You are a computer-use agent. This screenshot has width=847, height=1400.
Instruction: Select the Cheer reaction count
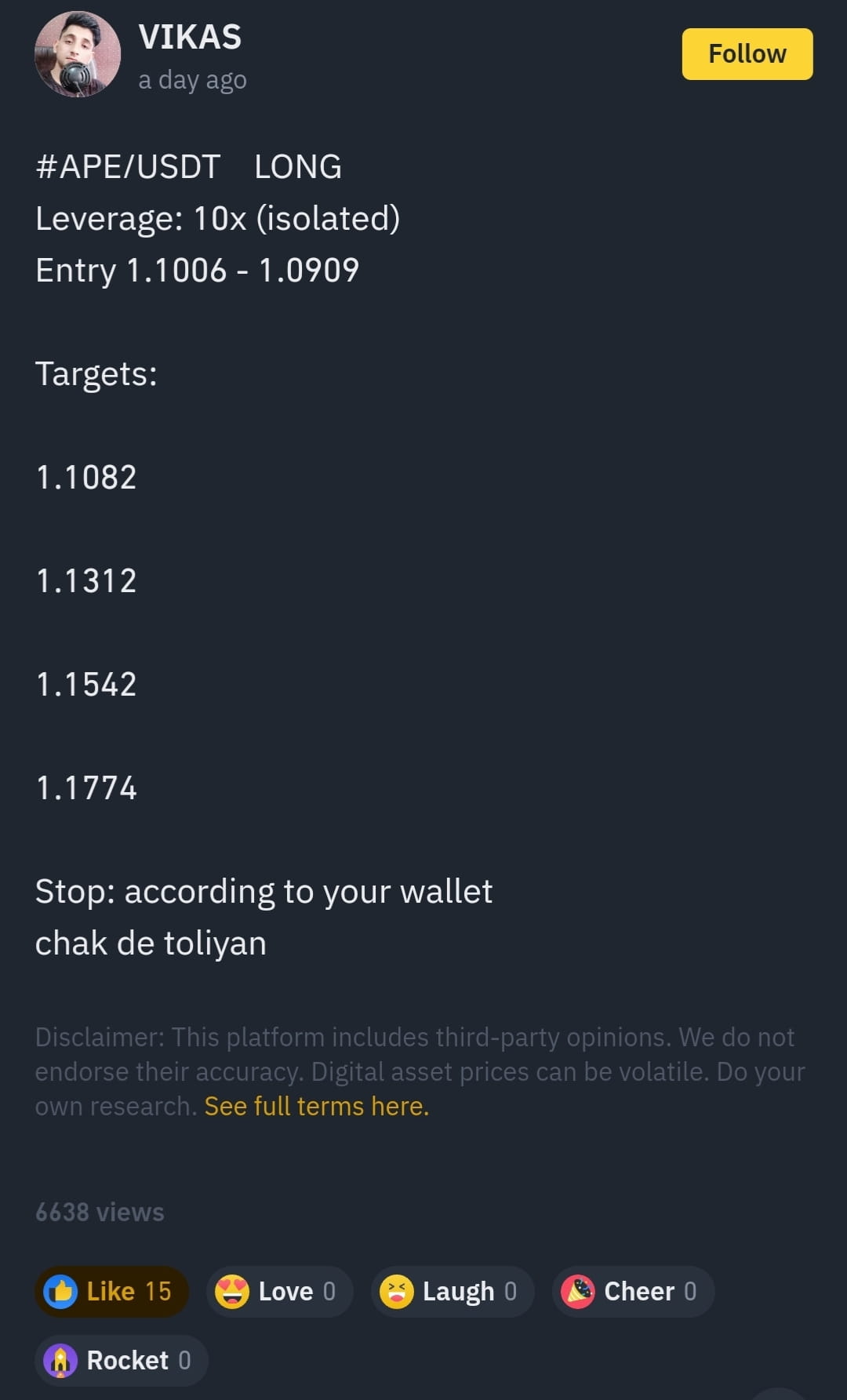click(x=692, y=1291)
